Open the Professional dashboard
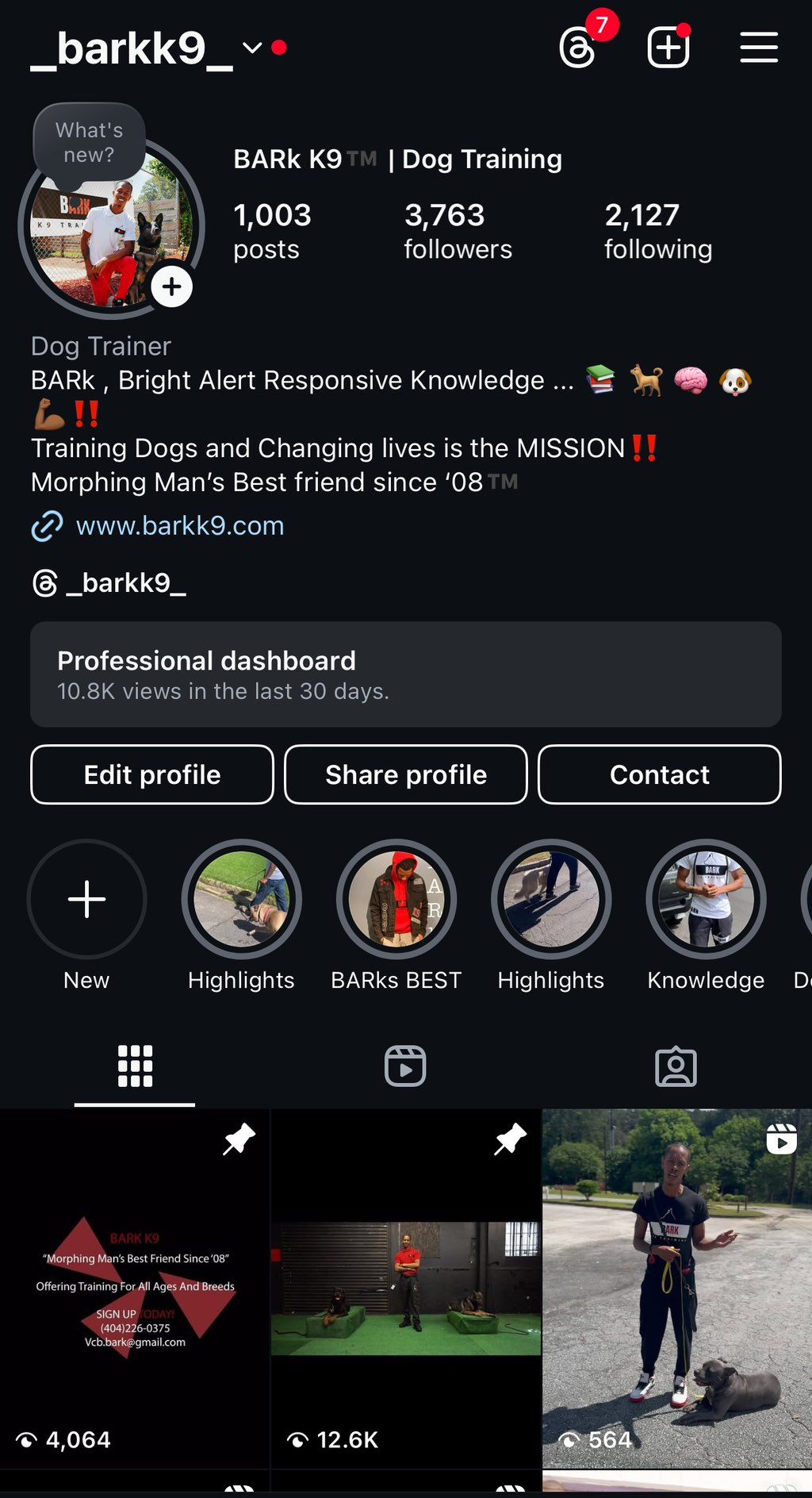The width and height of the screenshot is (812, 1498). pos(405,674)
